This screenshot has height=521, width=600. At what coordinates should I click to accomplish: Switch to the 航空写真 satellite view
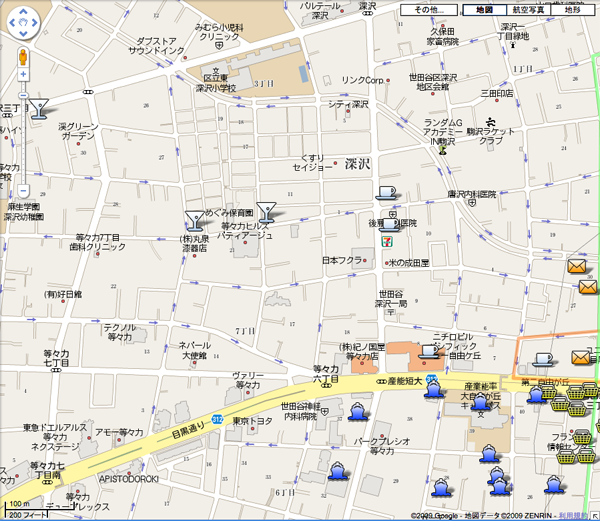tap(529, 10)
